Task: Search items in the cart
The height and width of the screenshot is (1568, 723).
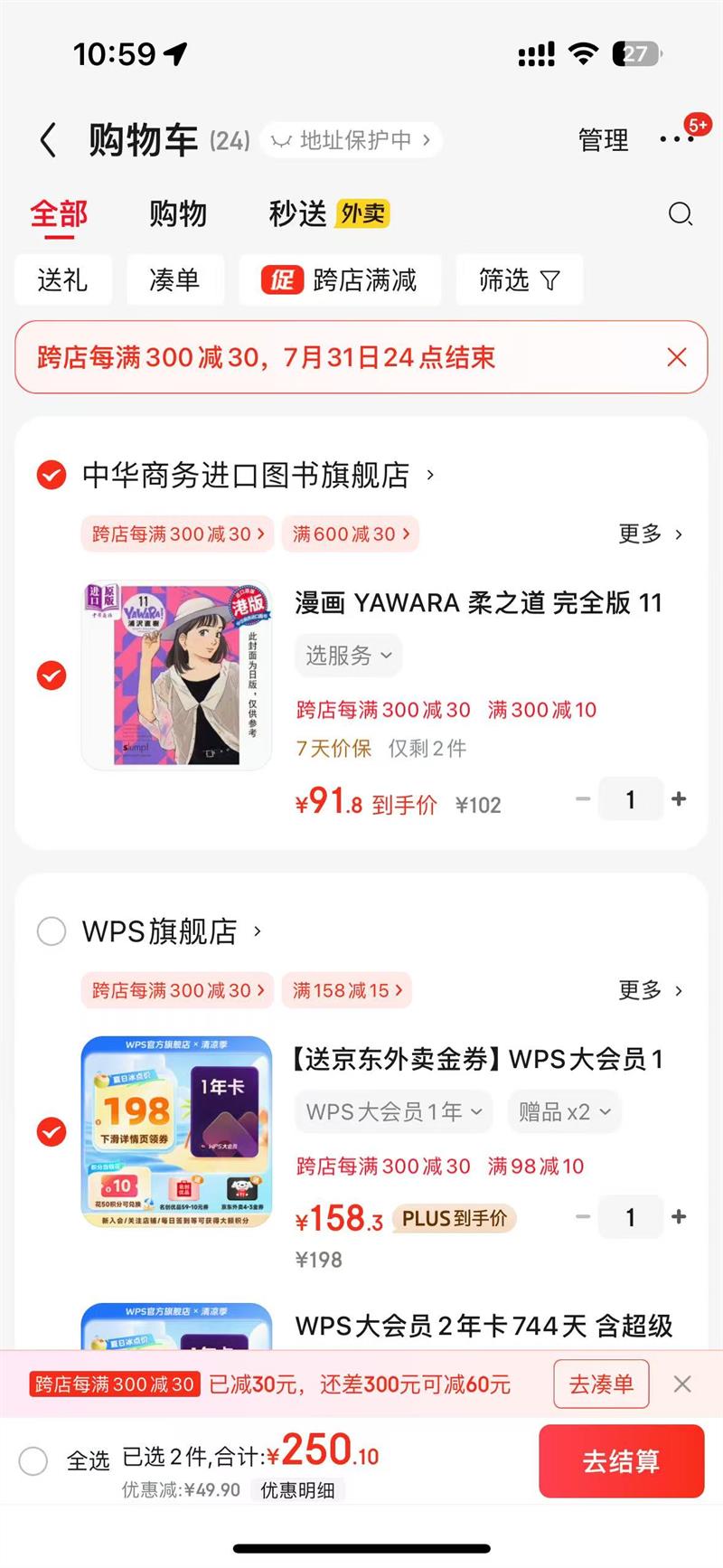Action: pyautogui.click(x=680, y=214)
